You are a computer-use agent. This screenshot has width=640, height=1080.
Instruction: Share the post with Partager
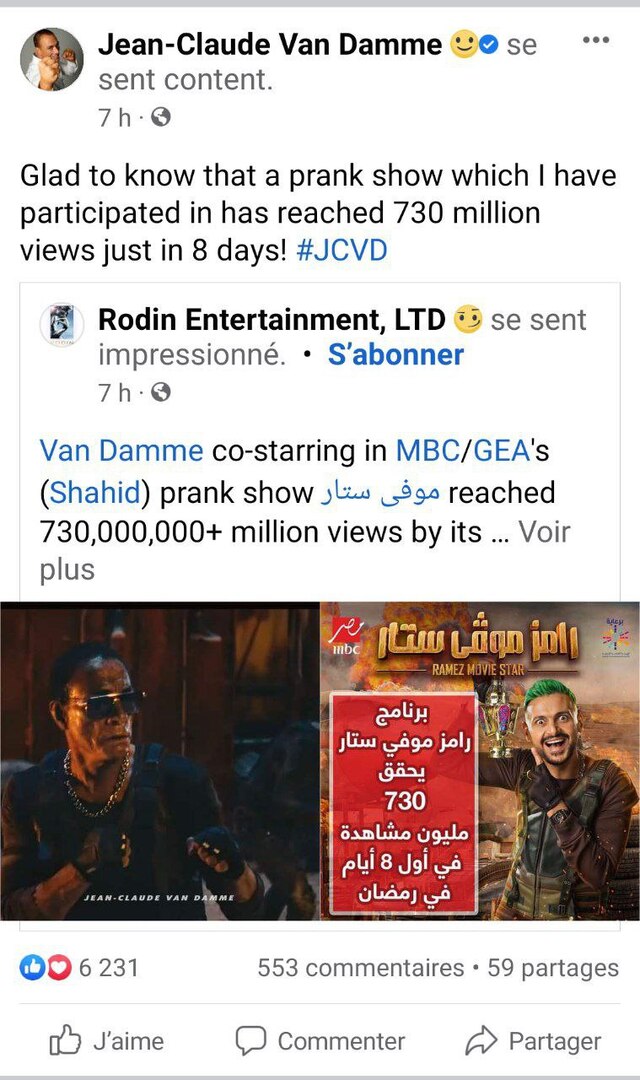click(x=534, y=1041)
